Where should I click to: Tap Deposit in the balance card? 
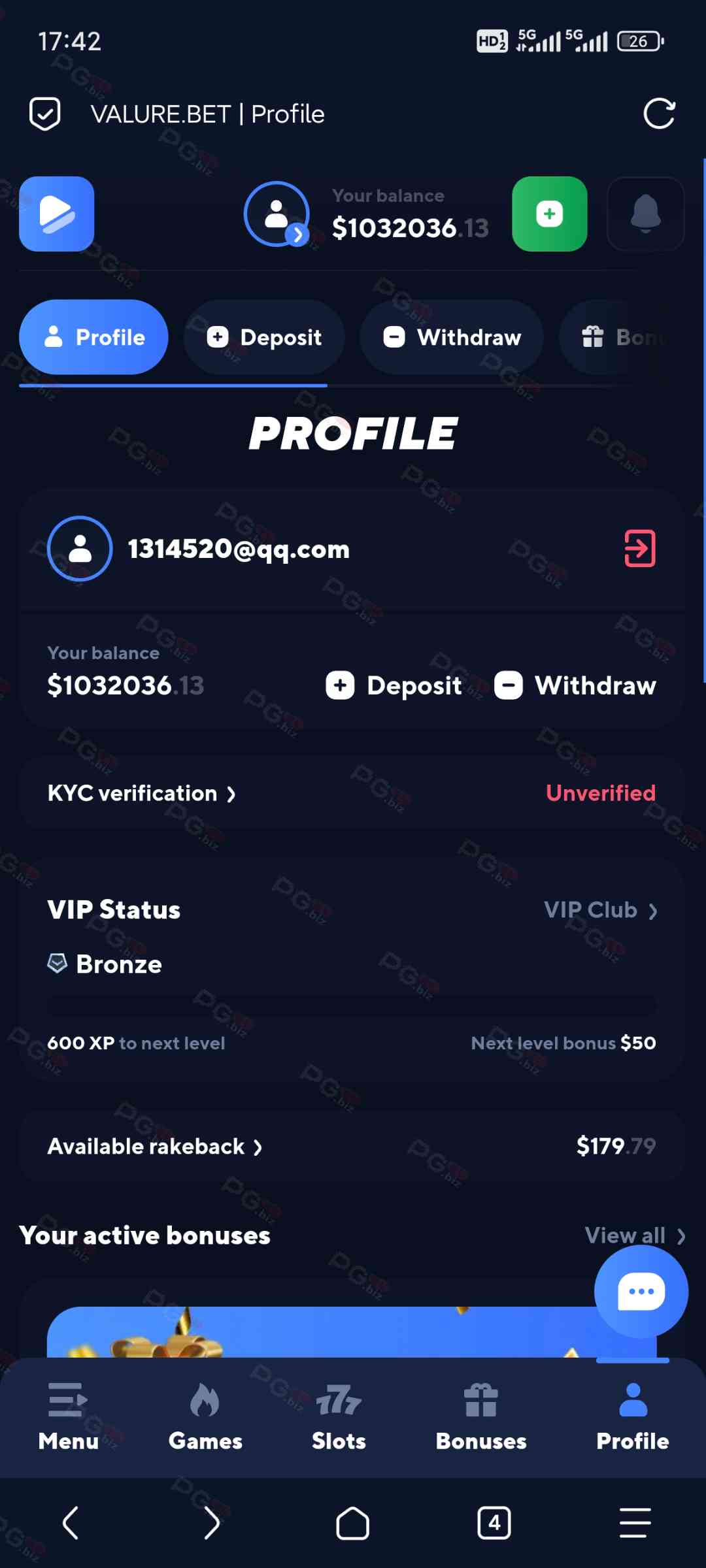394,685
